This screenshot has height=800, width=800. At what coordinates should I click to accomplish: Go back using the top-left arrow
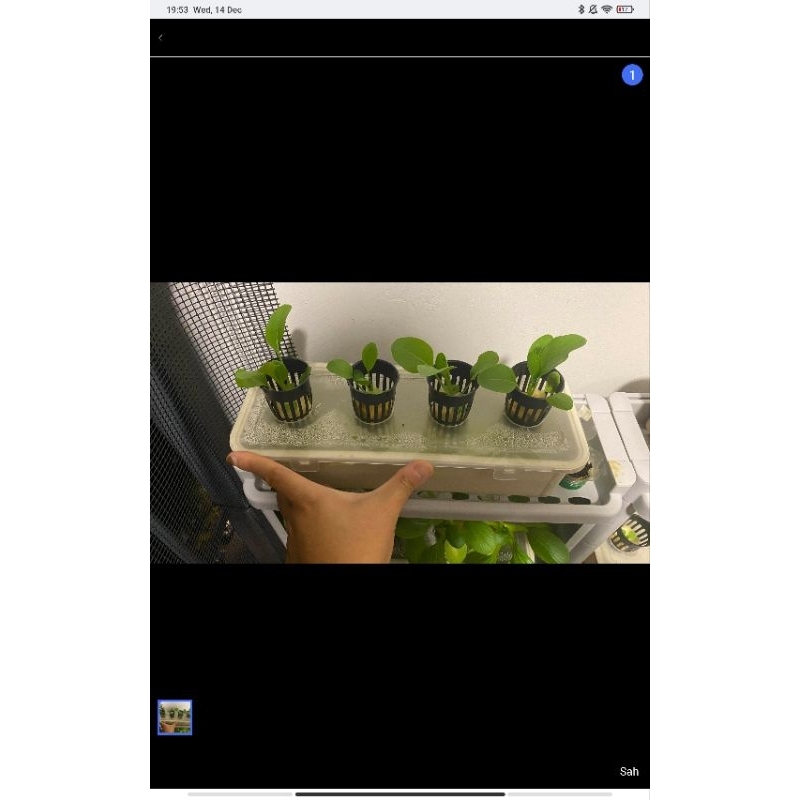tap(161, 38)
